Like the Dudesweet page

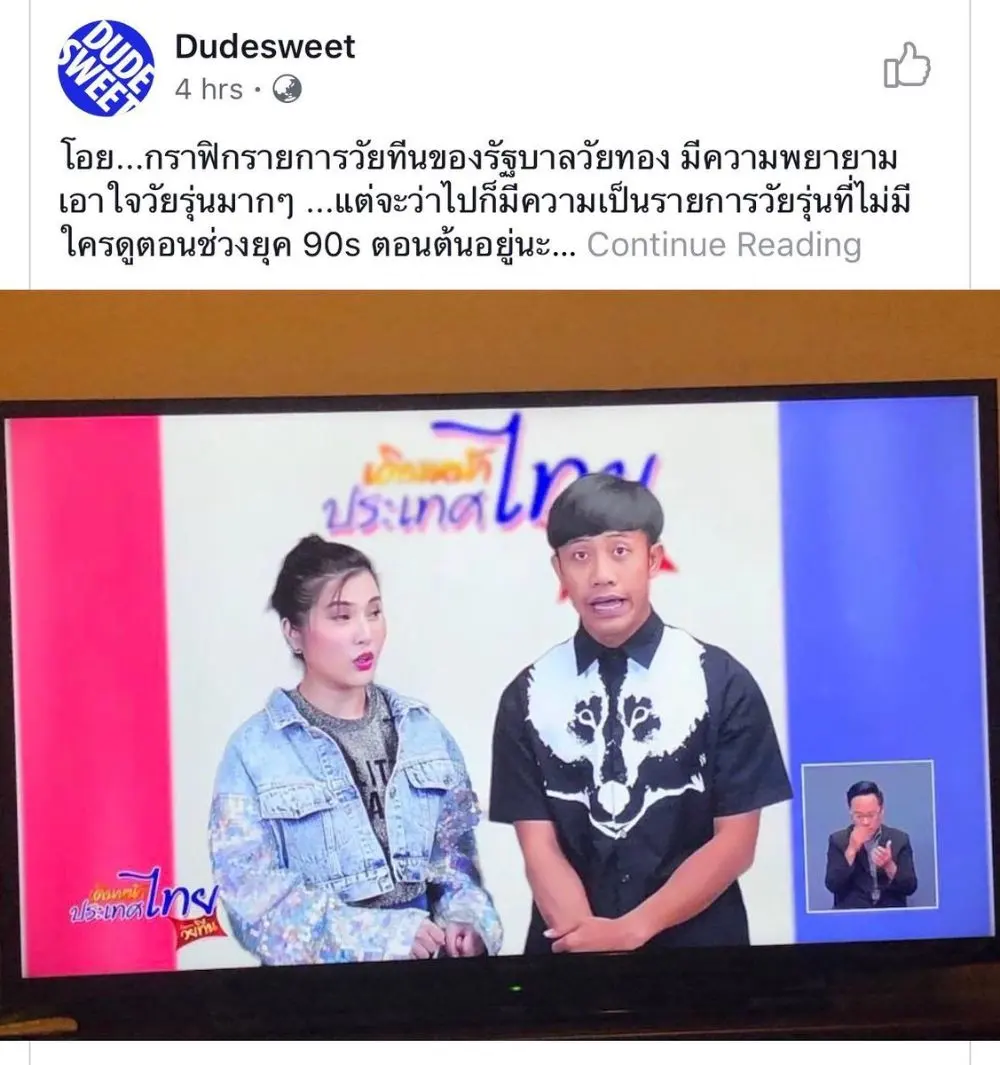pos(906,66)
